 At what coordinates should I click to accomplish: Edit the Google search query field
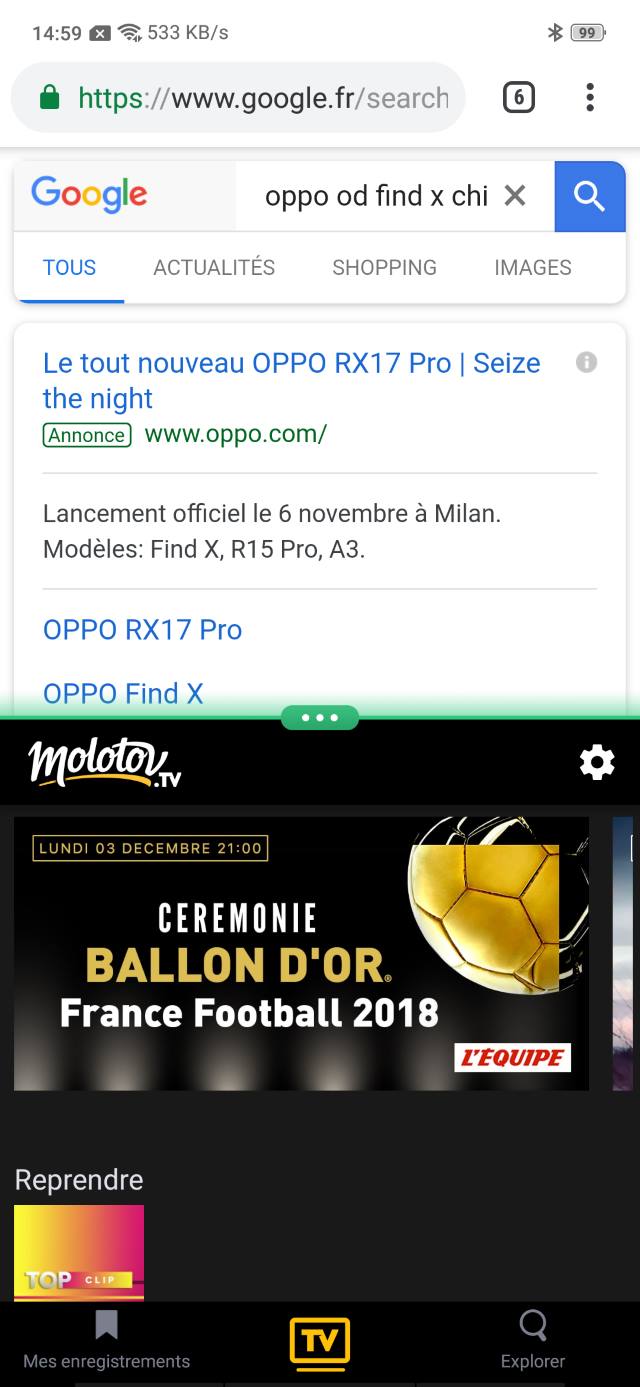(x=375, y=196)
